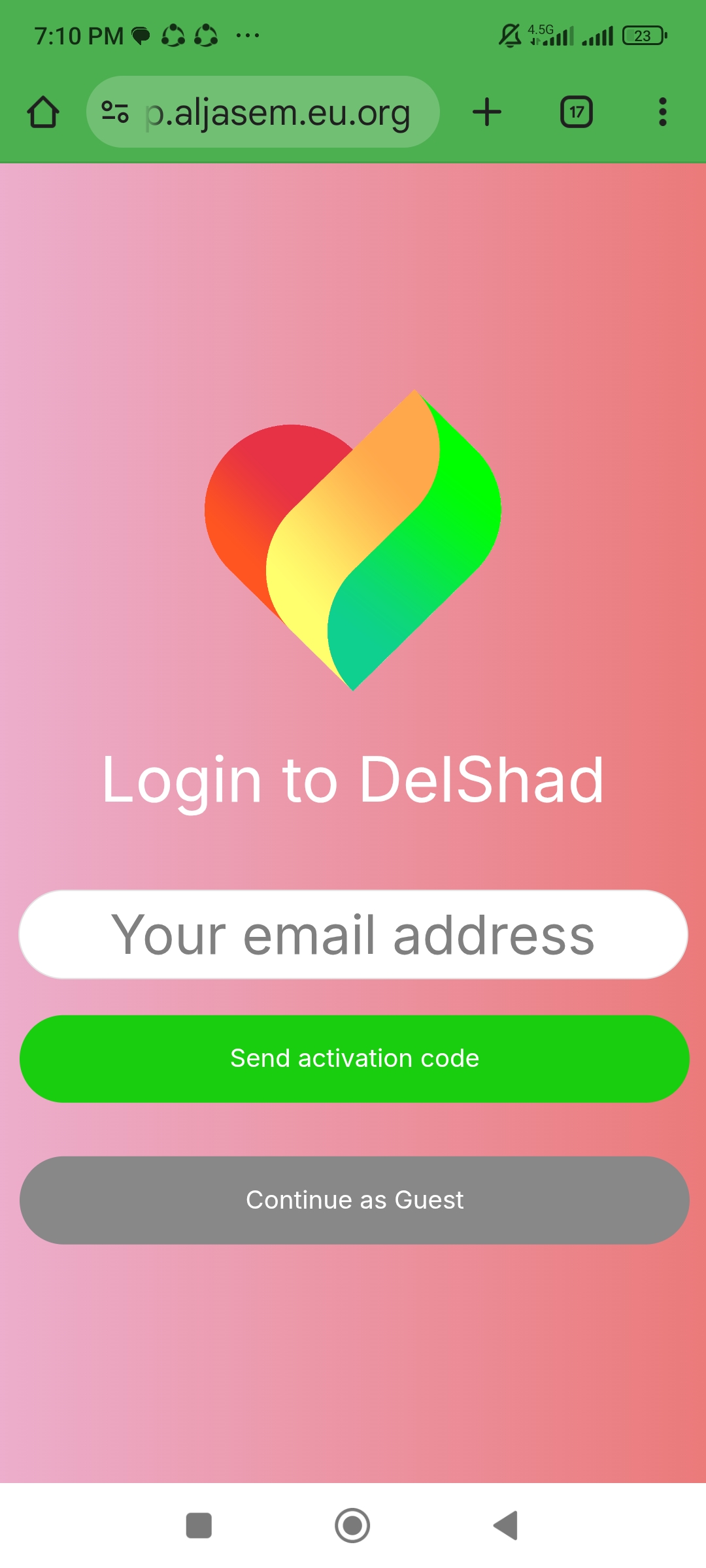The height and width of the screenshot is (1568, 706).
Task: Open the tab switcher showing 17 tabs
Action: [x=577, y=112]
